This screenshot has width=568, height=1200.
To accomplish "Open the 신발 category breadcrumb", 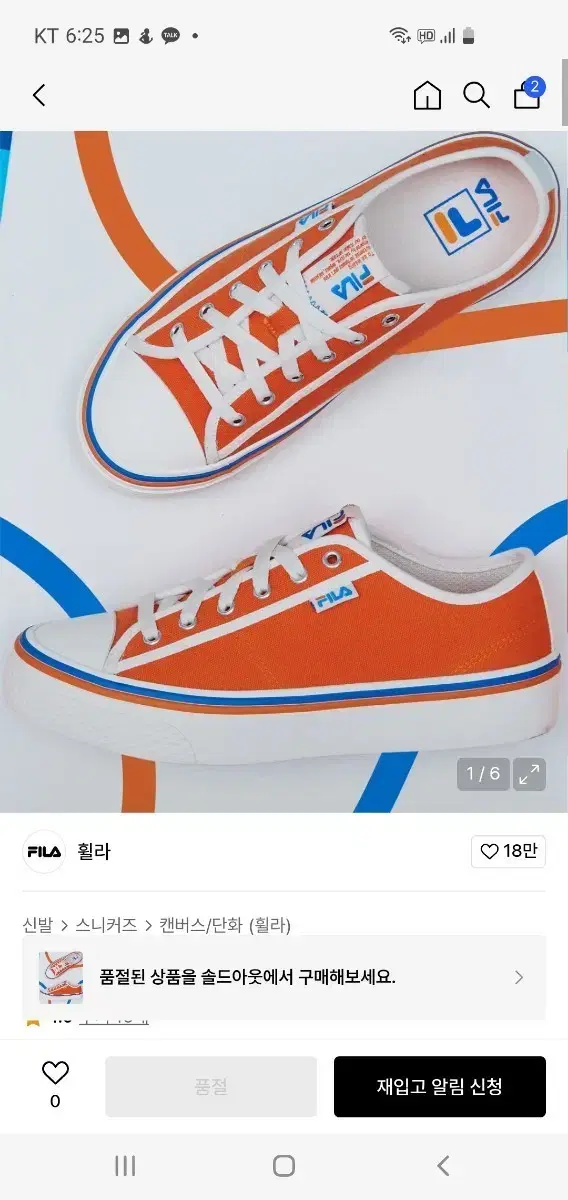I will point(37,925).
